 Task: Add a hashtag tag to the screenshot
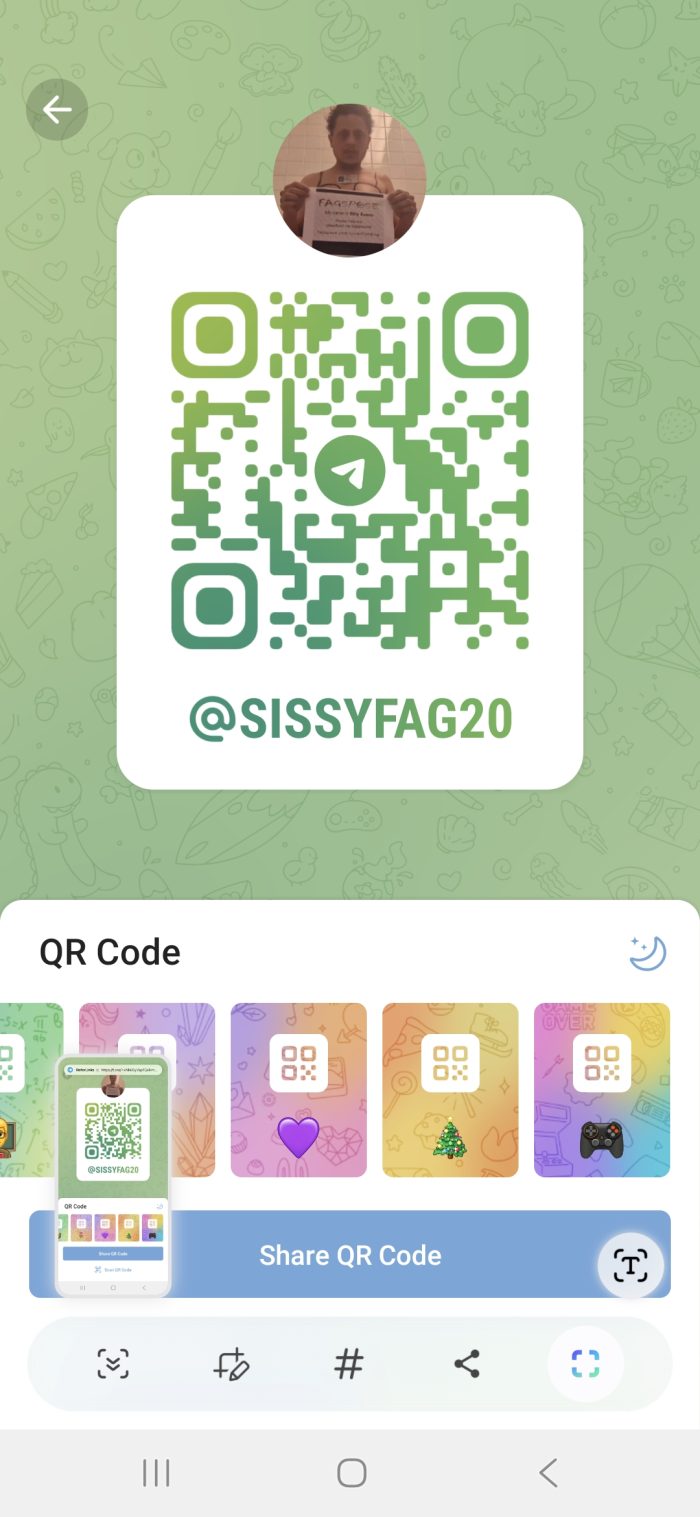tap(348, 1364)
